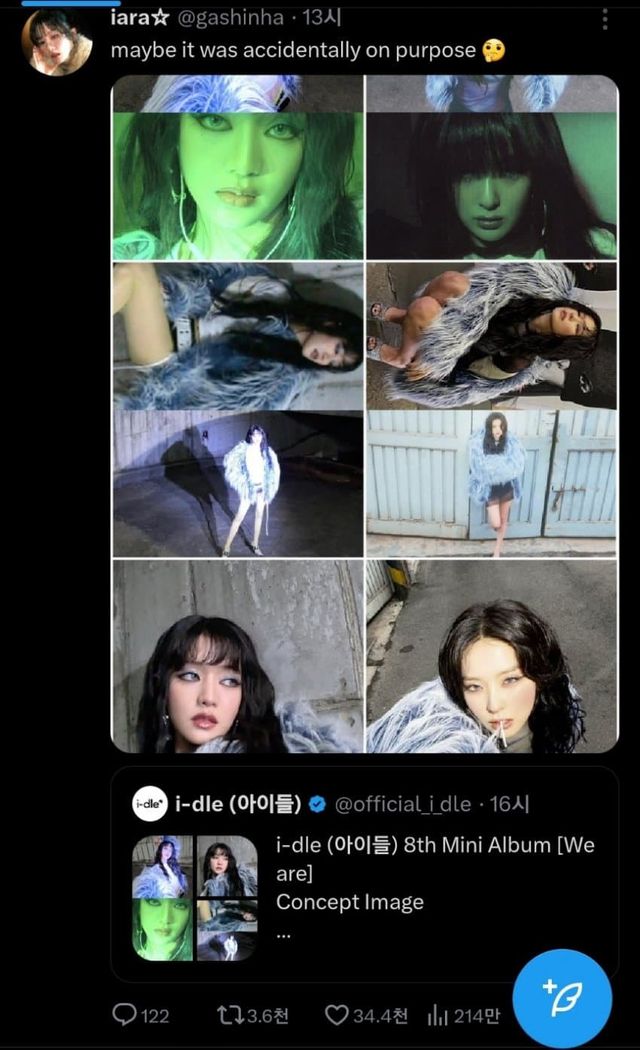Viewport: 640px width, 1050px height.
Task: Open the photo of woman standing by blue gate
Action: tap(491, 482)
